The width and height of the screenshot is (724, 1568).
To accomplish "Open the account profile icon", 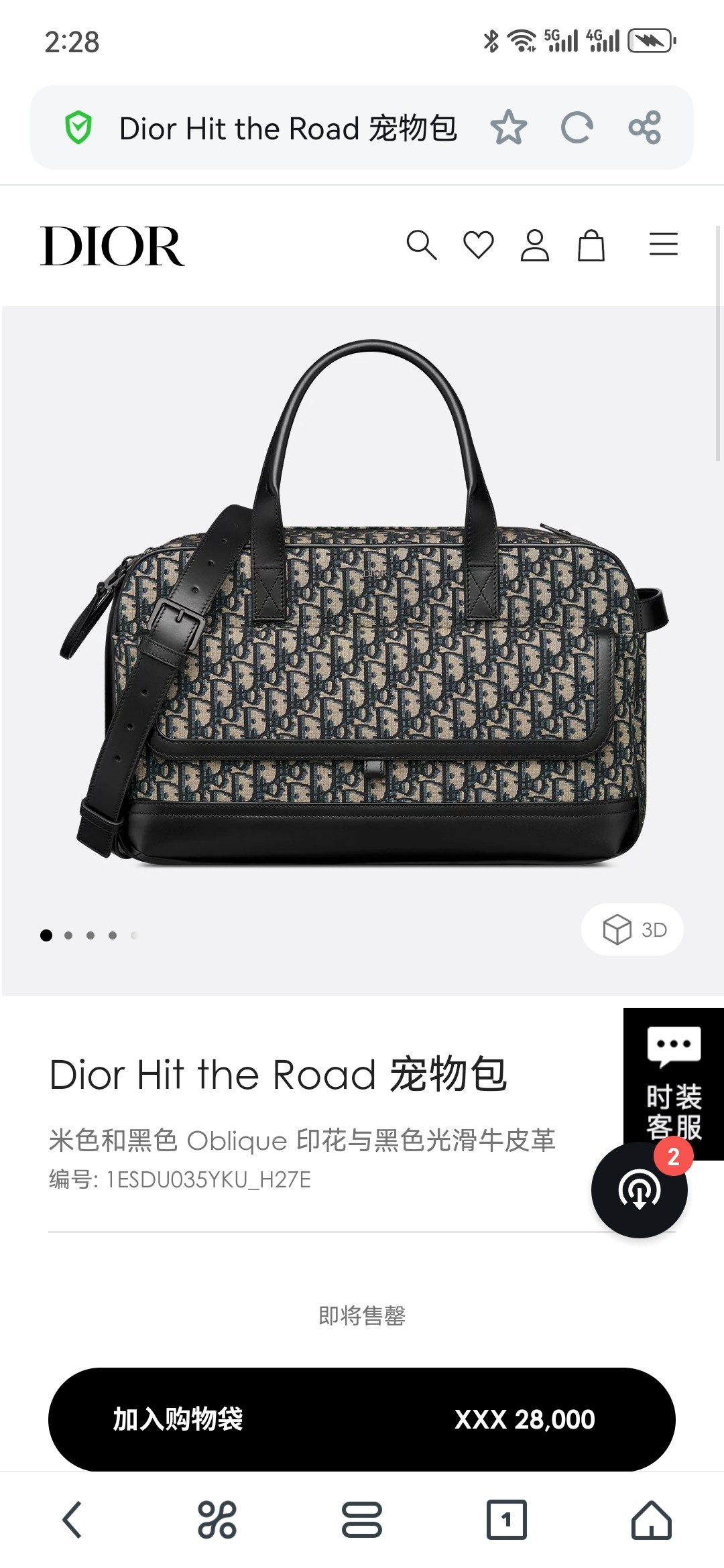I will coord(535,245).
